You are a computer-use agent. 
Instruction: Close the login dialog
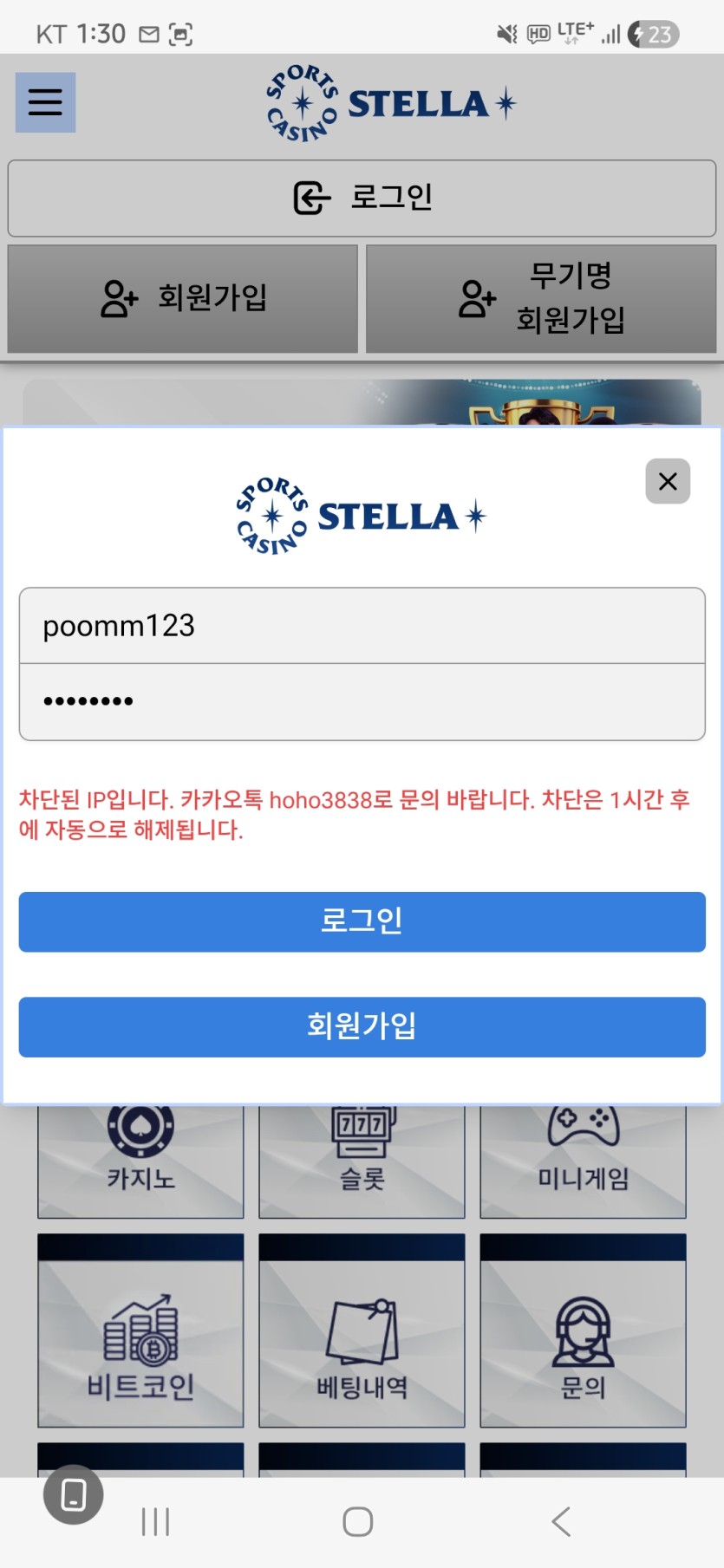coord(668,481)
